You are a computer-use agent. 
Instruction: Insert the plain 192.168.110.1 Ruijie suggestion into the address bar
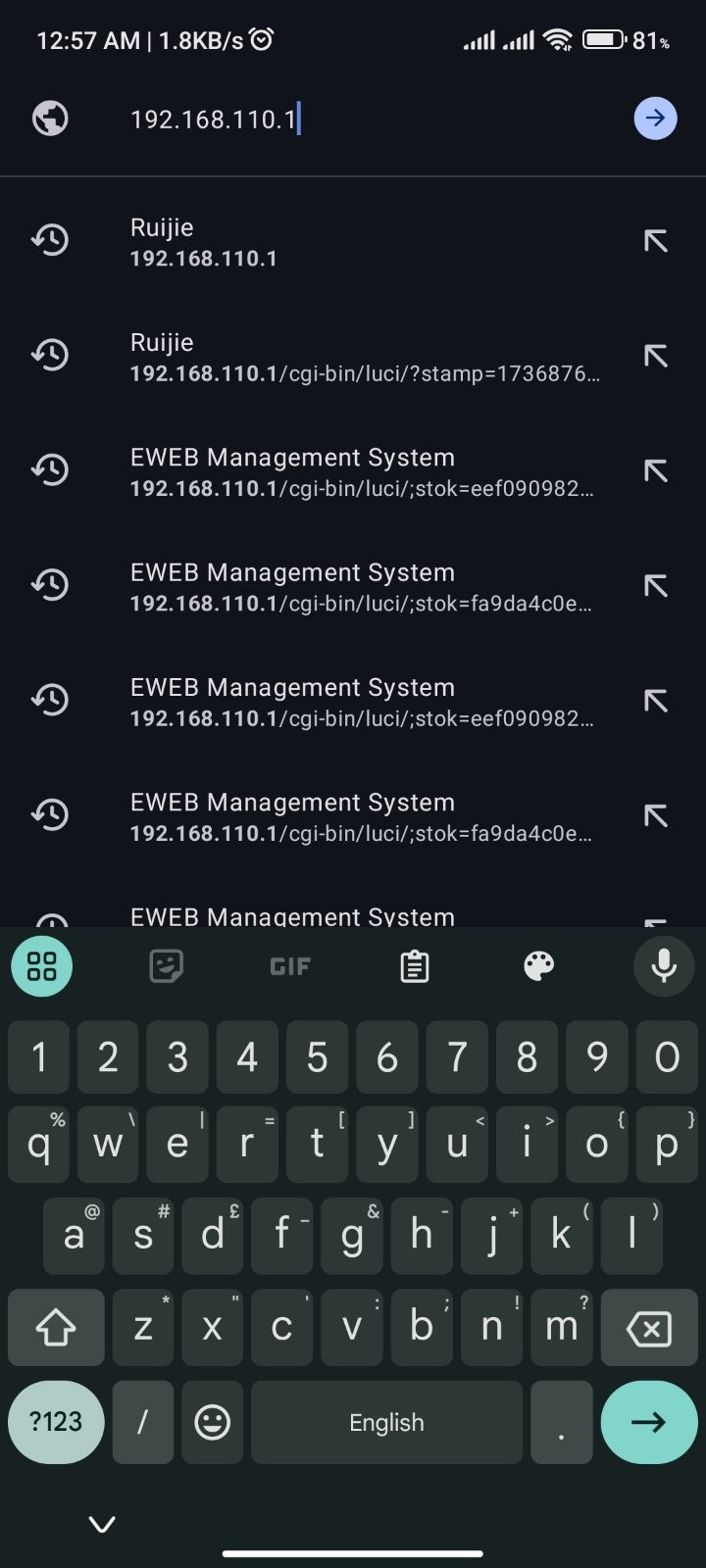click(x=655, y=241)
